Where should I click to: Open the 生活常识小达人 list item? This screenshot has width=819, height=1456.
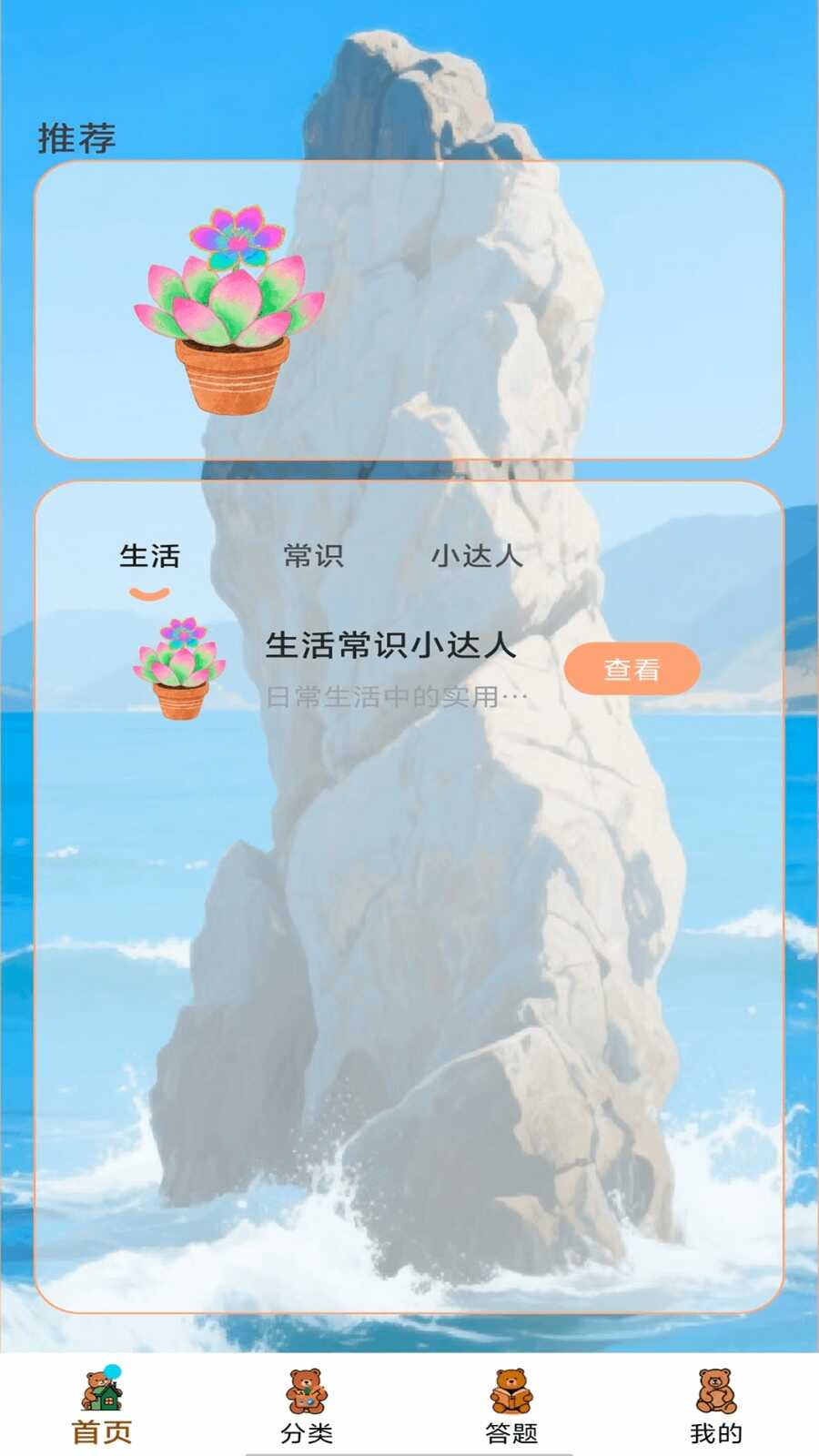[391, 646]
